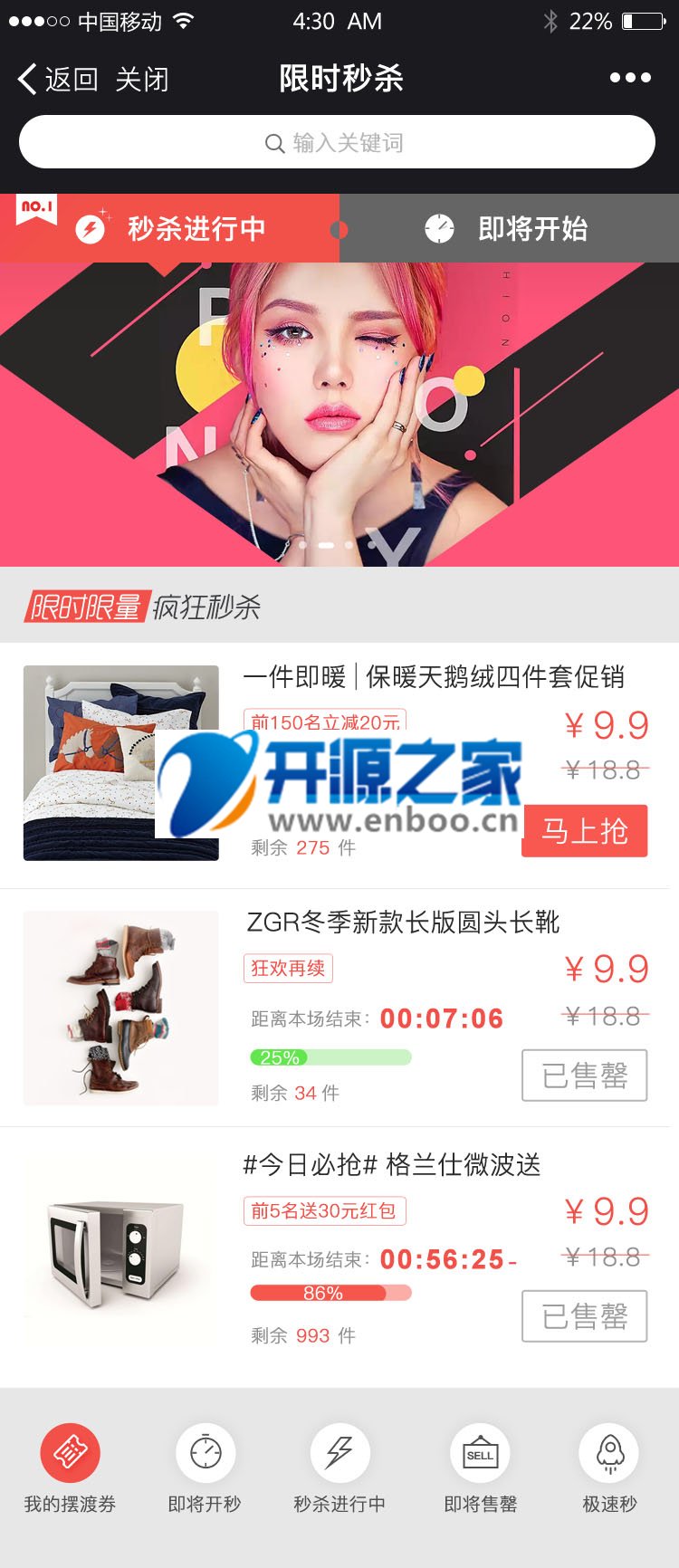
Task: Open the pink-haired model banner
Action: click(x=339, y=415)
